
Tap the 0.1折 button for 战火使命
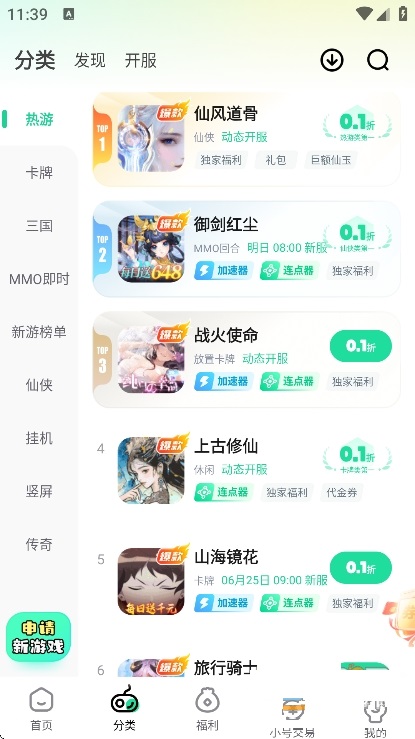[x=361, y=346]
